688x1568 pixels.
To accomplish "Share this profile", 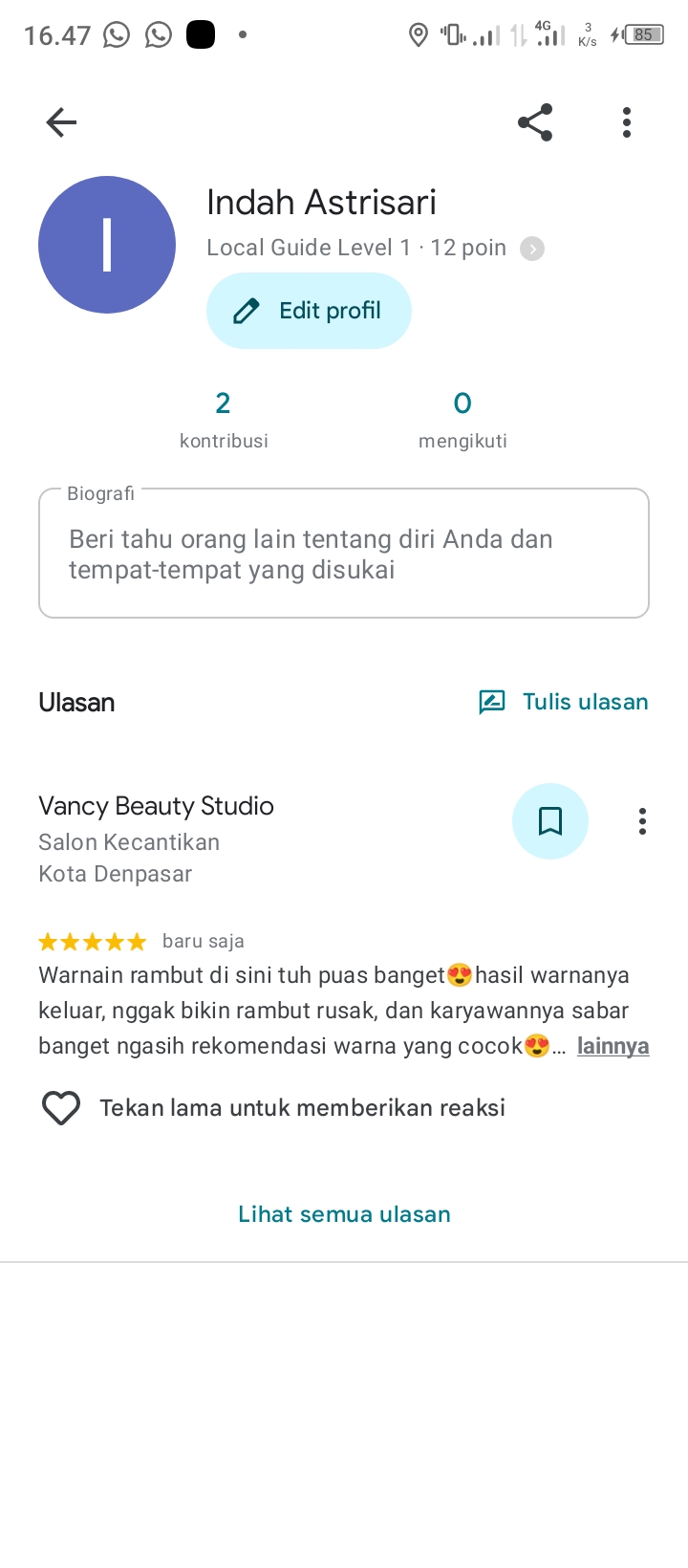I will point(535,122).
